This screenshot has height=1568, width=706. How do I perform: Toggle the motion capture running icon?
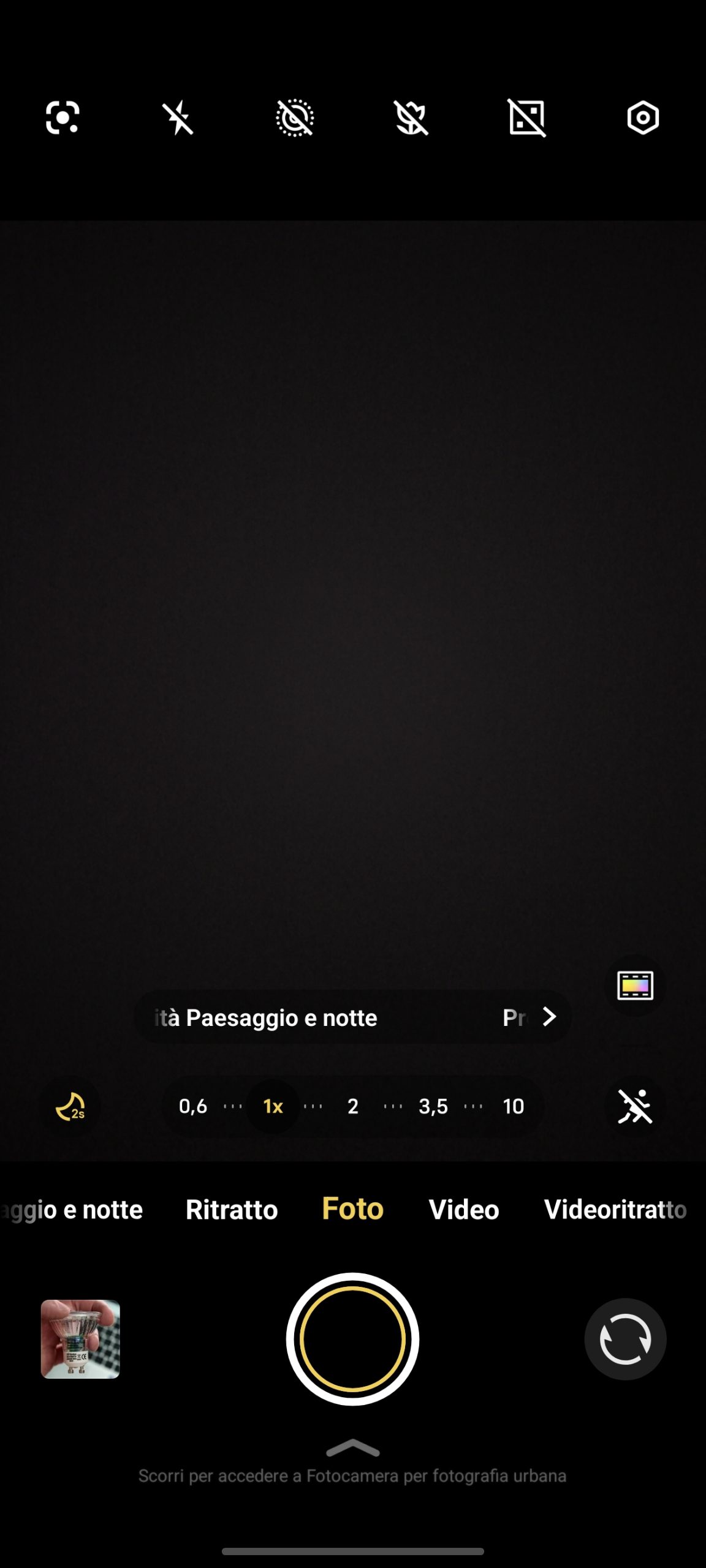(x=635, y=1107)
